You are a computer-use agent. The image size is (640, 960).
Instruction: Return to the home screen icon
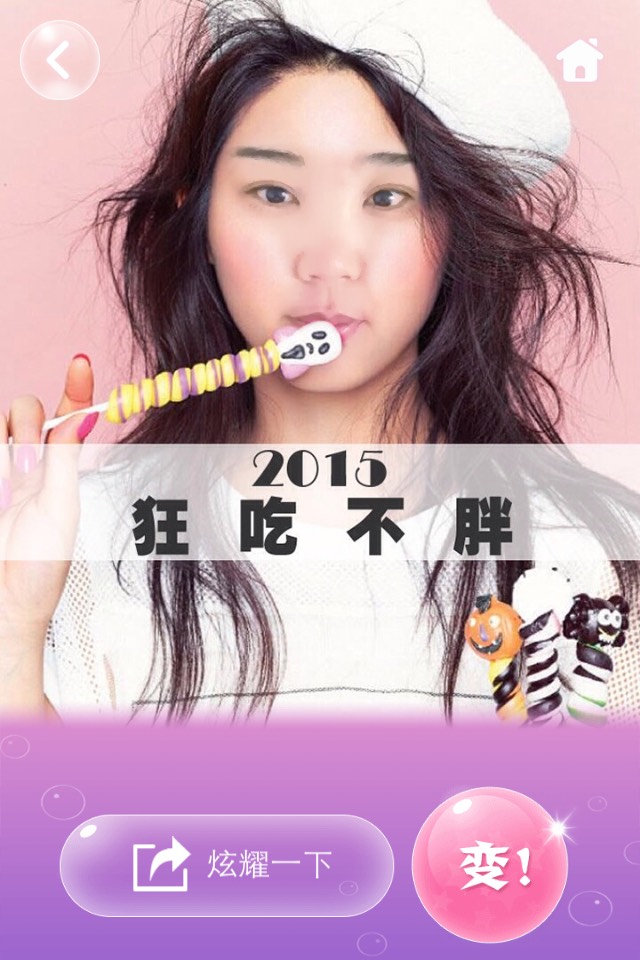coord(579,60)
